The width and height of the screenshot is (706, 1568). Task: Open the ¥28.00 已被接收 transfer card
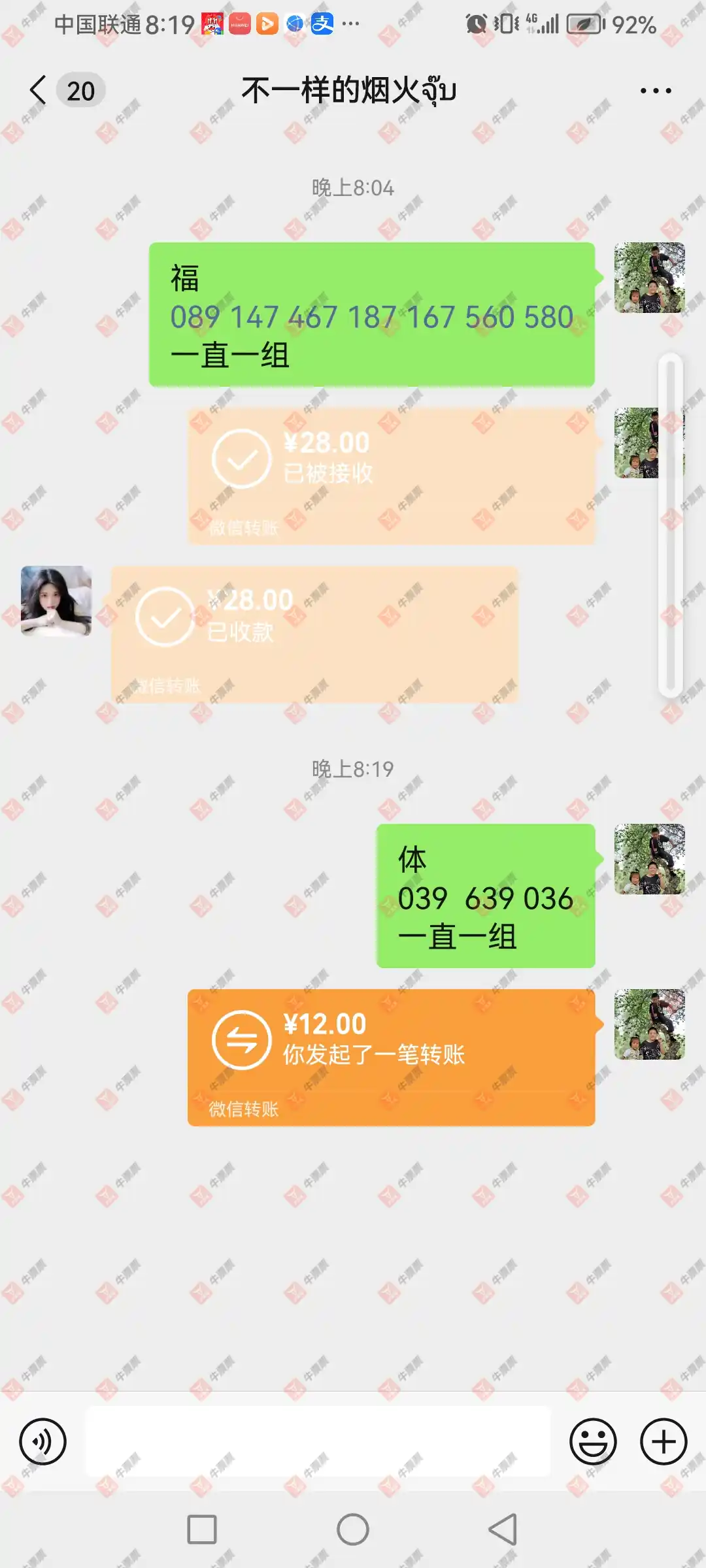click(x=391, y=476)
